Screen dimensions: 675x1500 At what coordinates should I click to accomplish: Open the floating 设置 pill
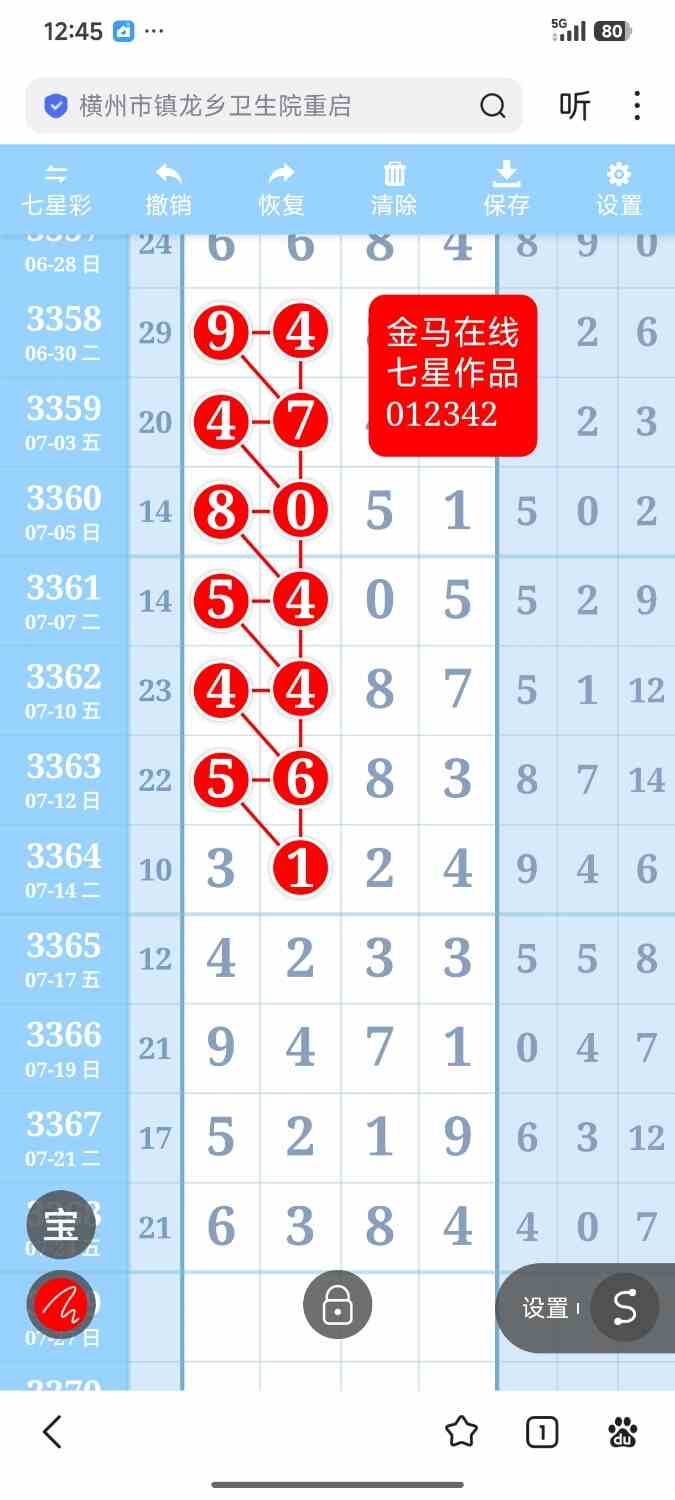586,1308
